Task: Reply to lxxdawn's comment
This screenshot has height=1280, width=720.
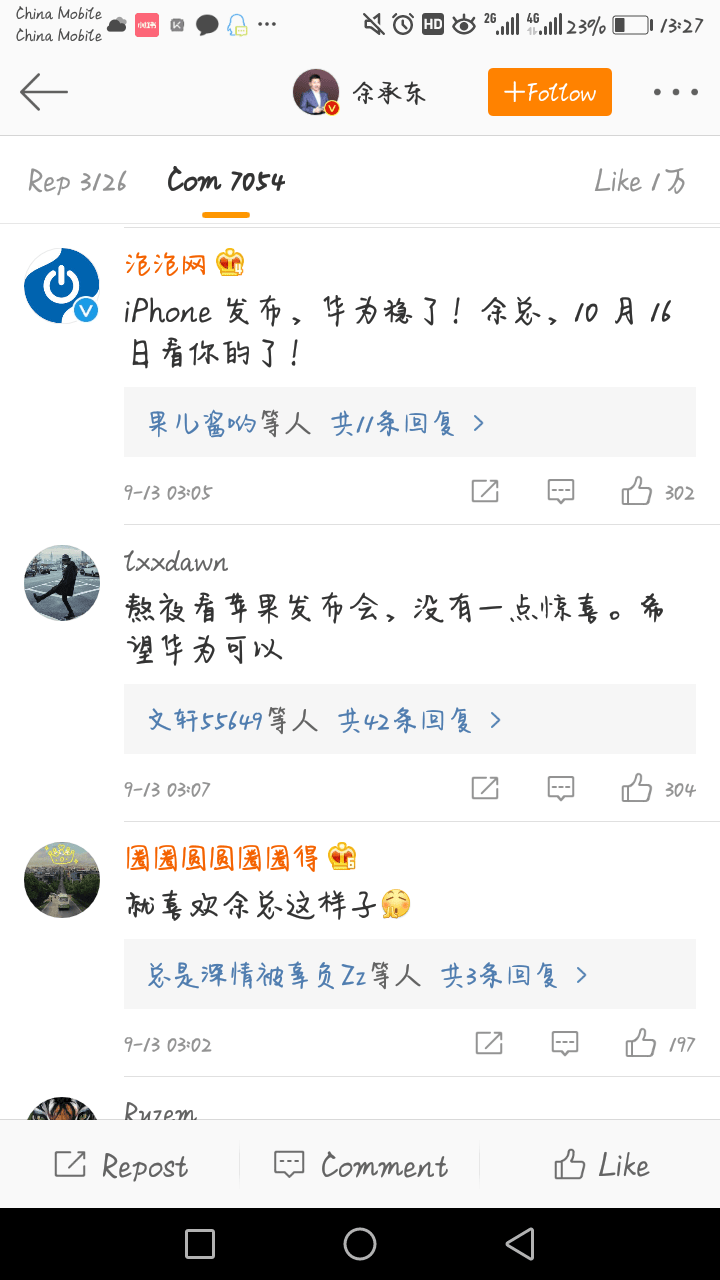Action: tap(561, 788)
